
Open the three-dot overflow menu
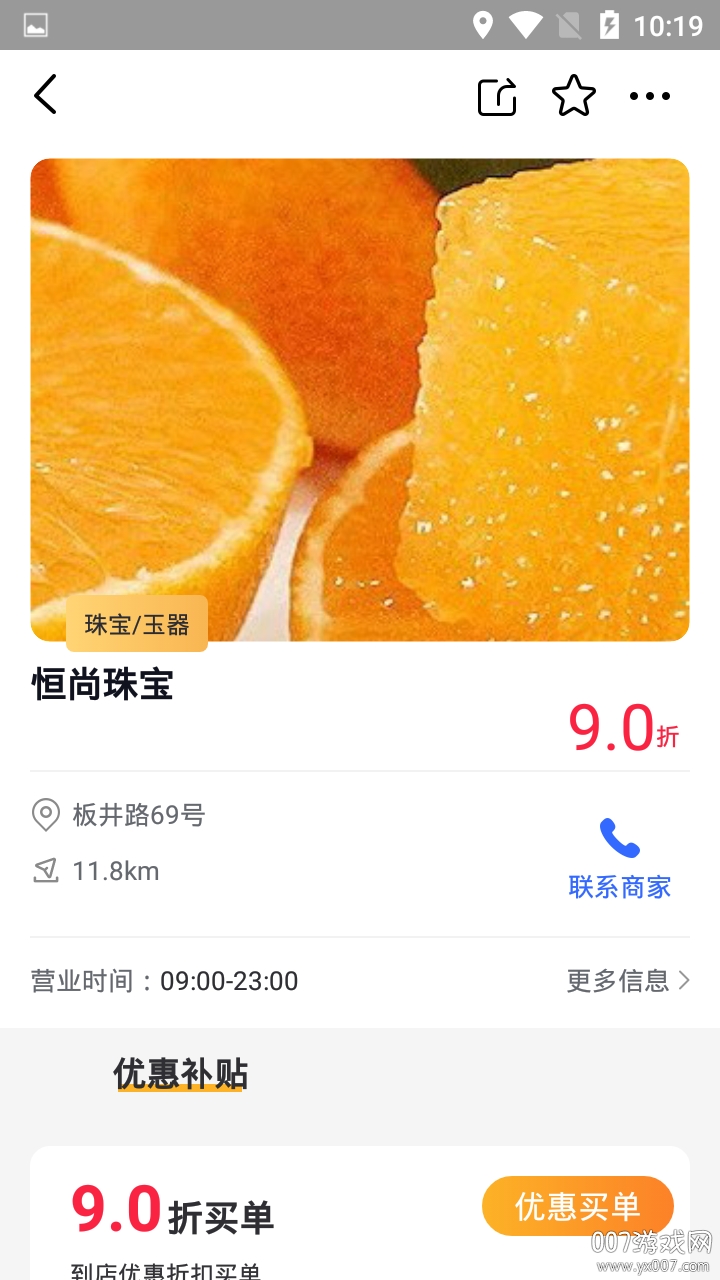[x=650, y=96]
